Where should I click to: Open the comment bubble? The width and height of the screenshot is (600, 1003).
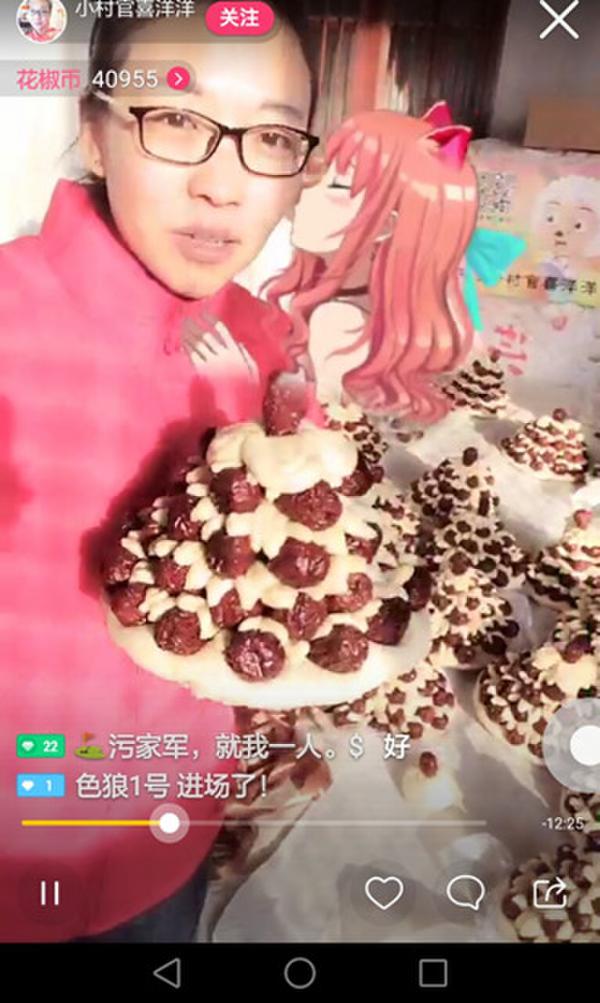465,893
